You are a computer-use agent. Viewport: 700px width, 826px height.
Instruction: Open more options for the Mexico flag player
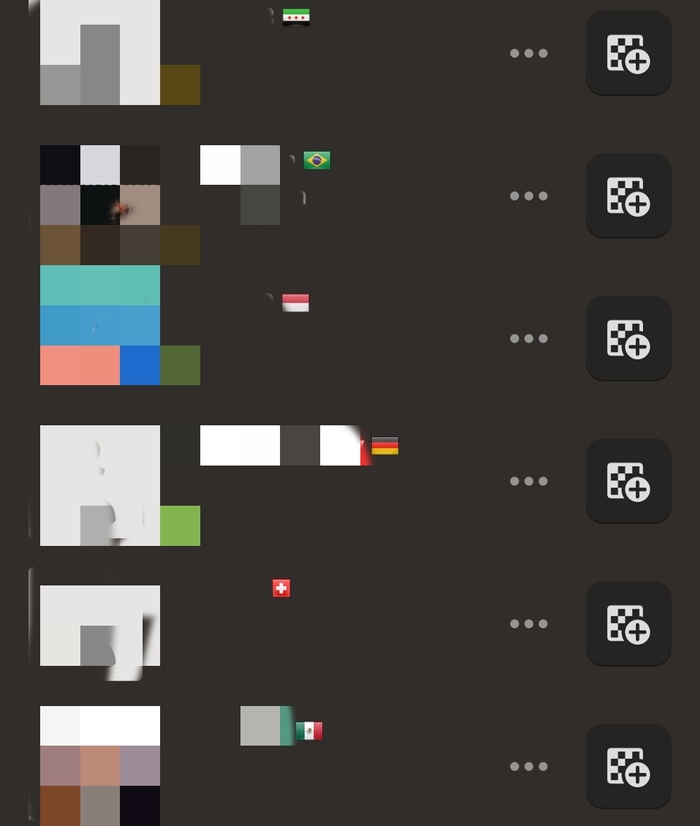(x=529, y=767)
